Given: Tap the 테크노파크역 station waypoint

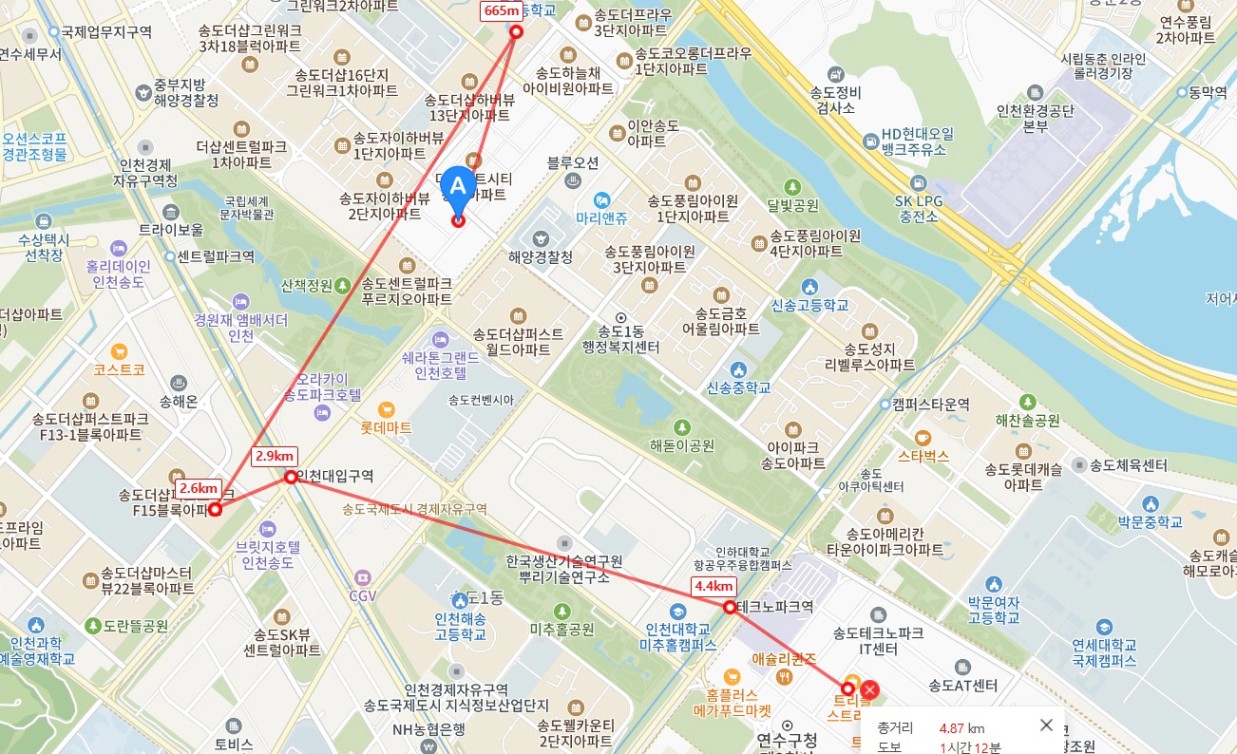Looking at the screenshot, I should coord(729,607).
